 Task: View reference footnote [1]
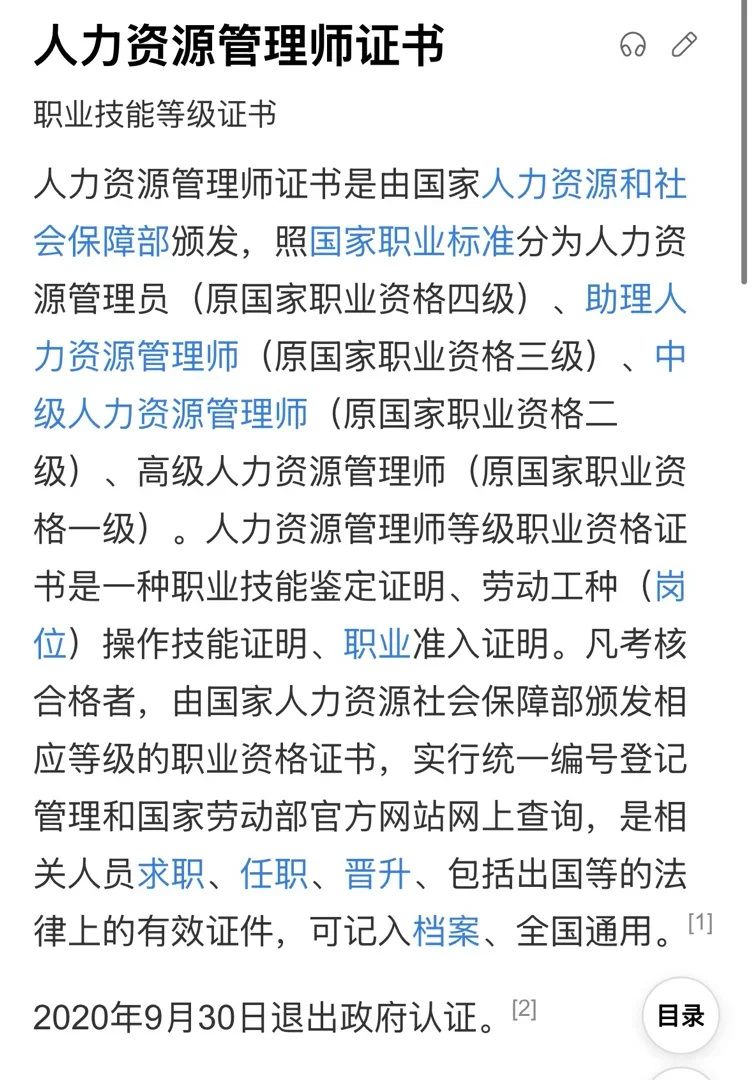pyautogui.click(x=700, y=923)
